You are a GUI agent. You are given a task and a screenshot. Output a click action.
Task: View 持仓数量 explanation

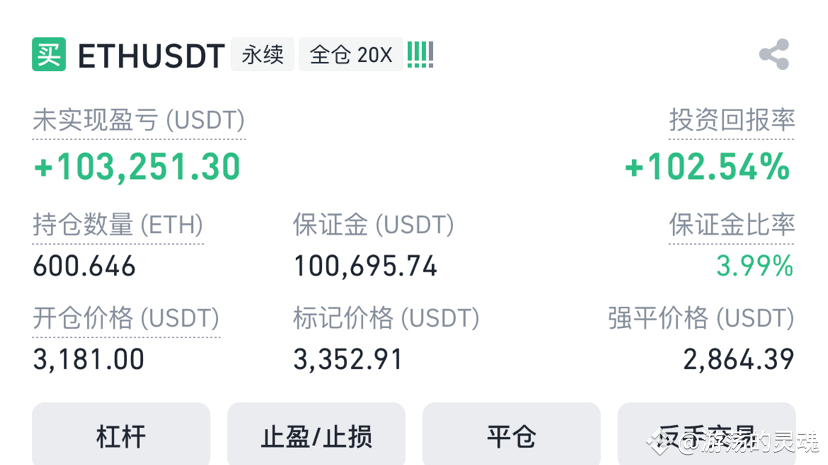coord(118,225)
